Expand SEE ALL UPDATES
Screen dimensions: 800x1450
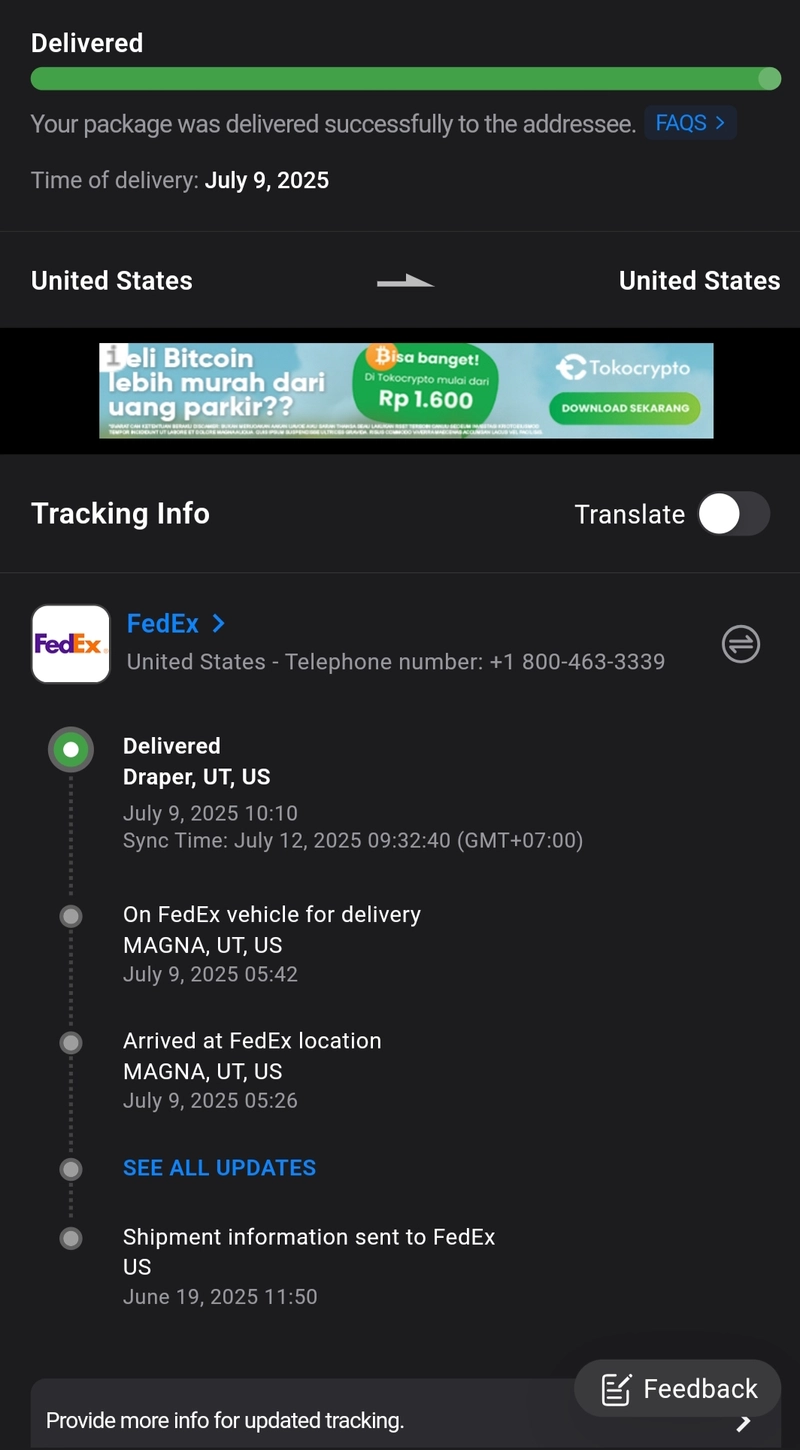point(219,1168)
